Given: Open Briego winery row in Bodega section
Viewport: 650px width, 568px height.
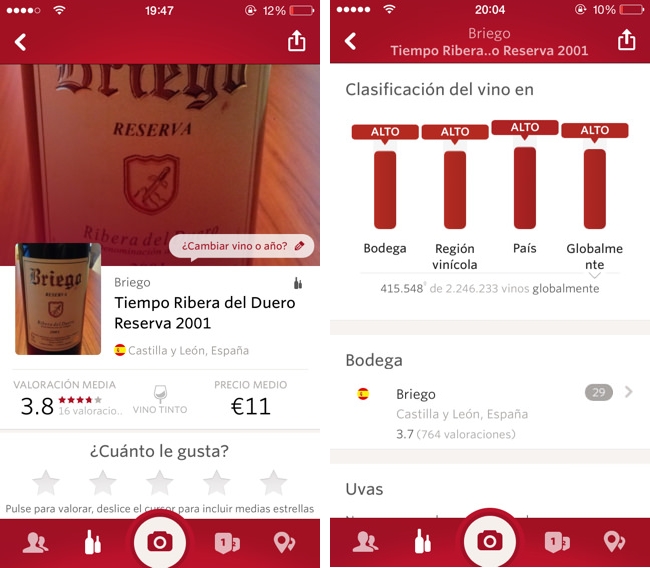Looking at the screenshot, I should coord(490,393).
